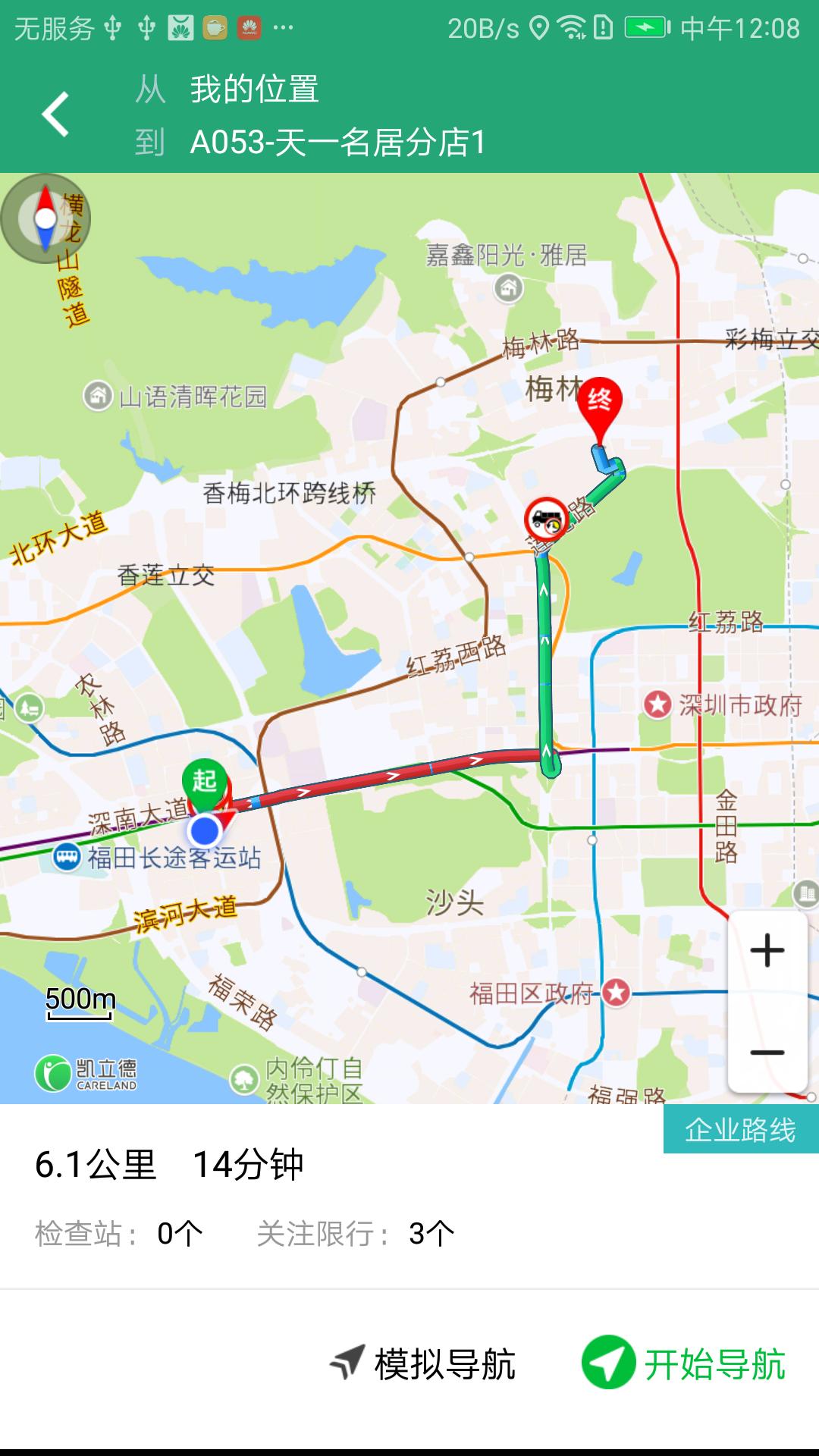Image resolution: width=819 pixels, height=1456 pixels.
Task: Select the 企业路线 route option
Action: coord(740,1130)
